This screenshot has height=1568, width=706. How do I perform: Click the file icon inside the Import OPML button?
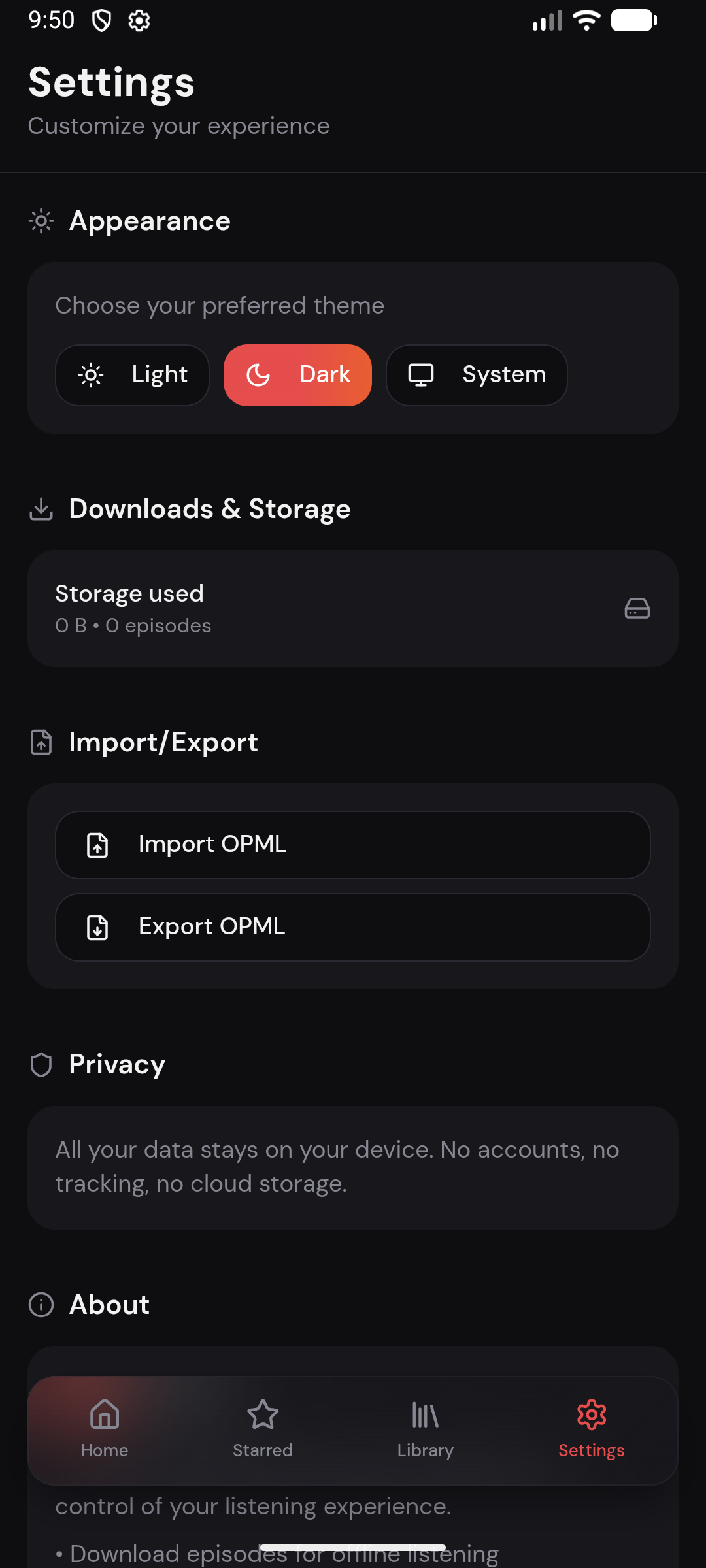point(96,845)
